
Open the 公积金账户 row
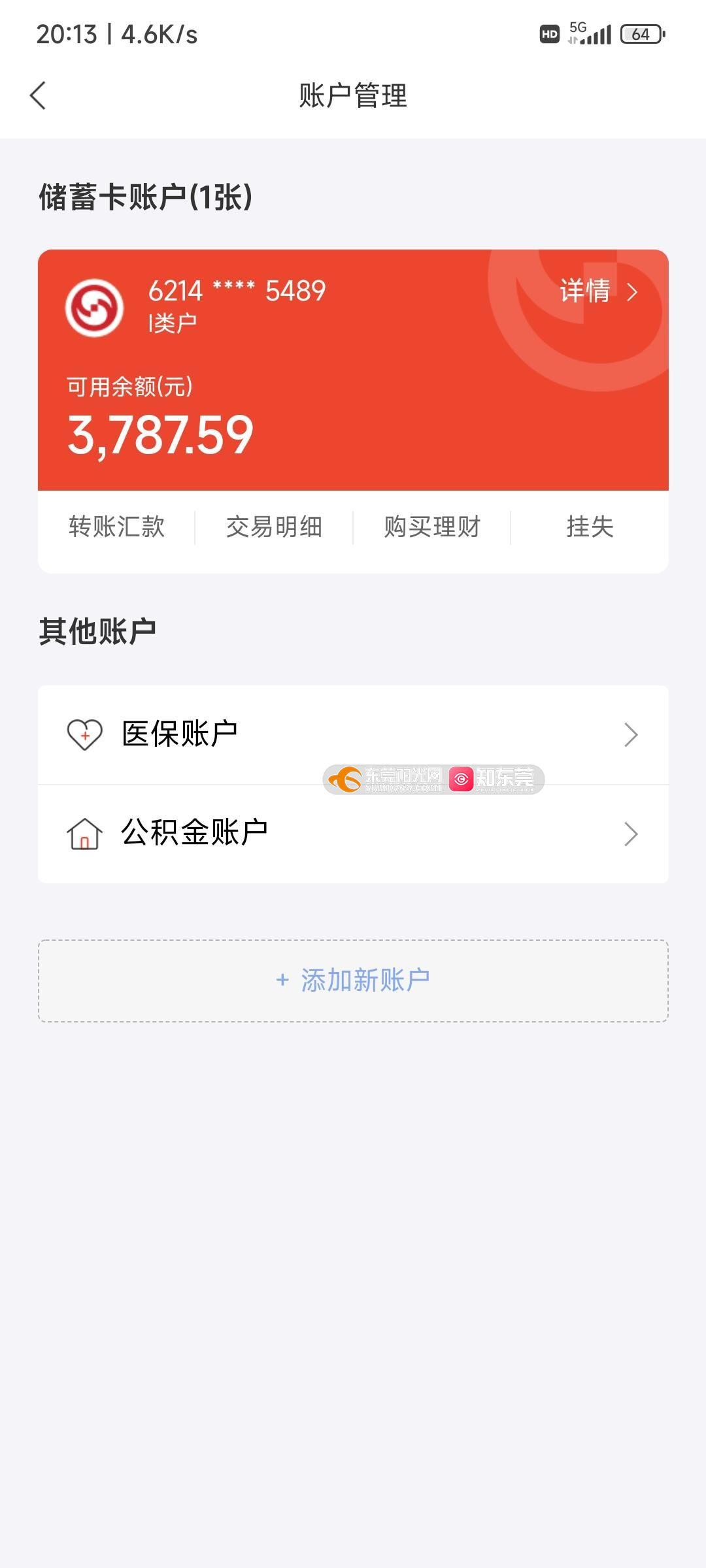353,834
